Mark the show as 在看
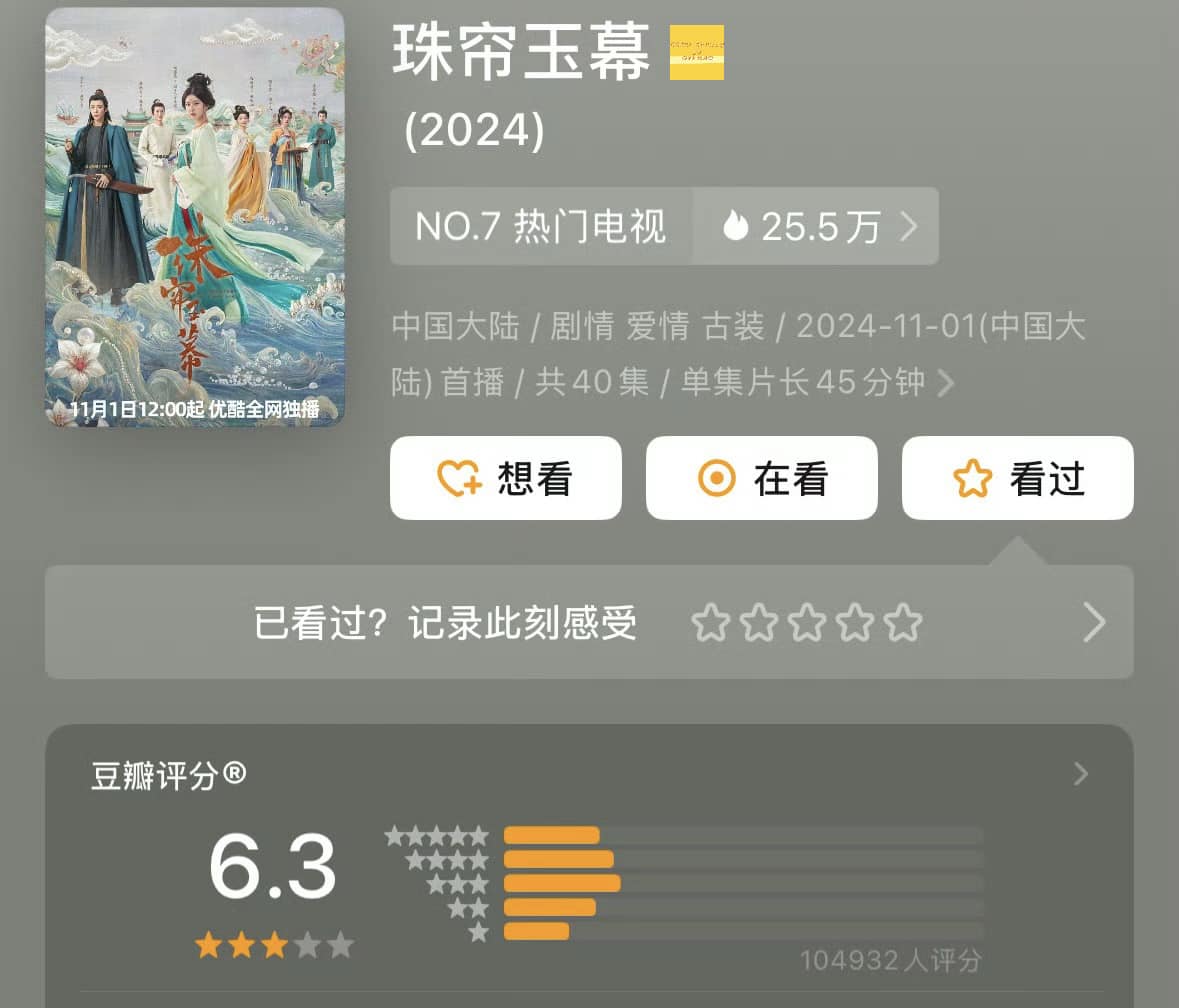Viewport: 1179px width, 1008px height. (x=761, y=479)
